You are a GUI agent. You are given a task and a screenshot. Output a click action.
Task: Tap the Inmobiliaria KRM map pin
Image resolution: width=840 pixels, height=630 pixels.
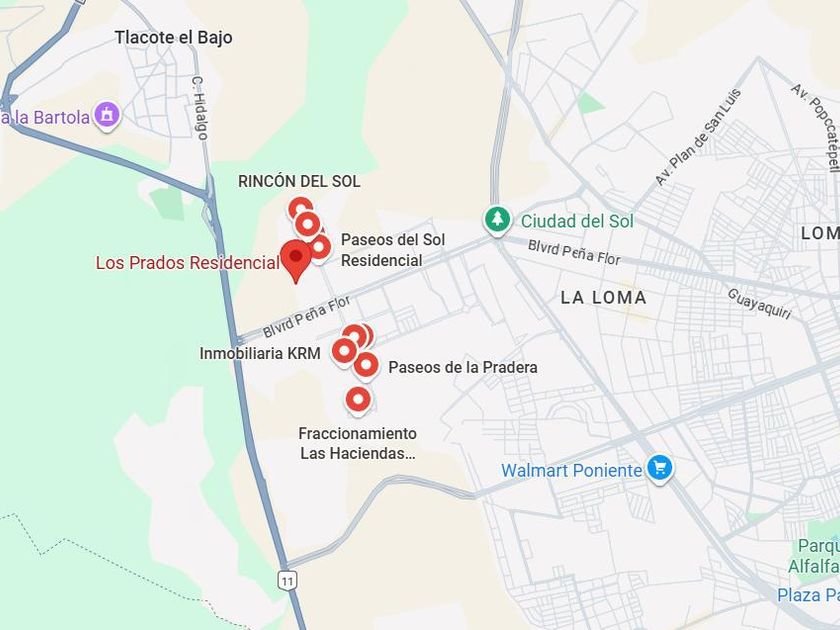(x=344, y=351)
